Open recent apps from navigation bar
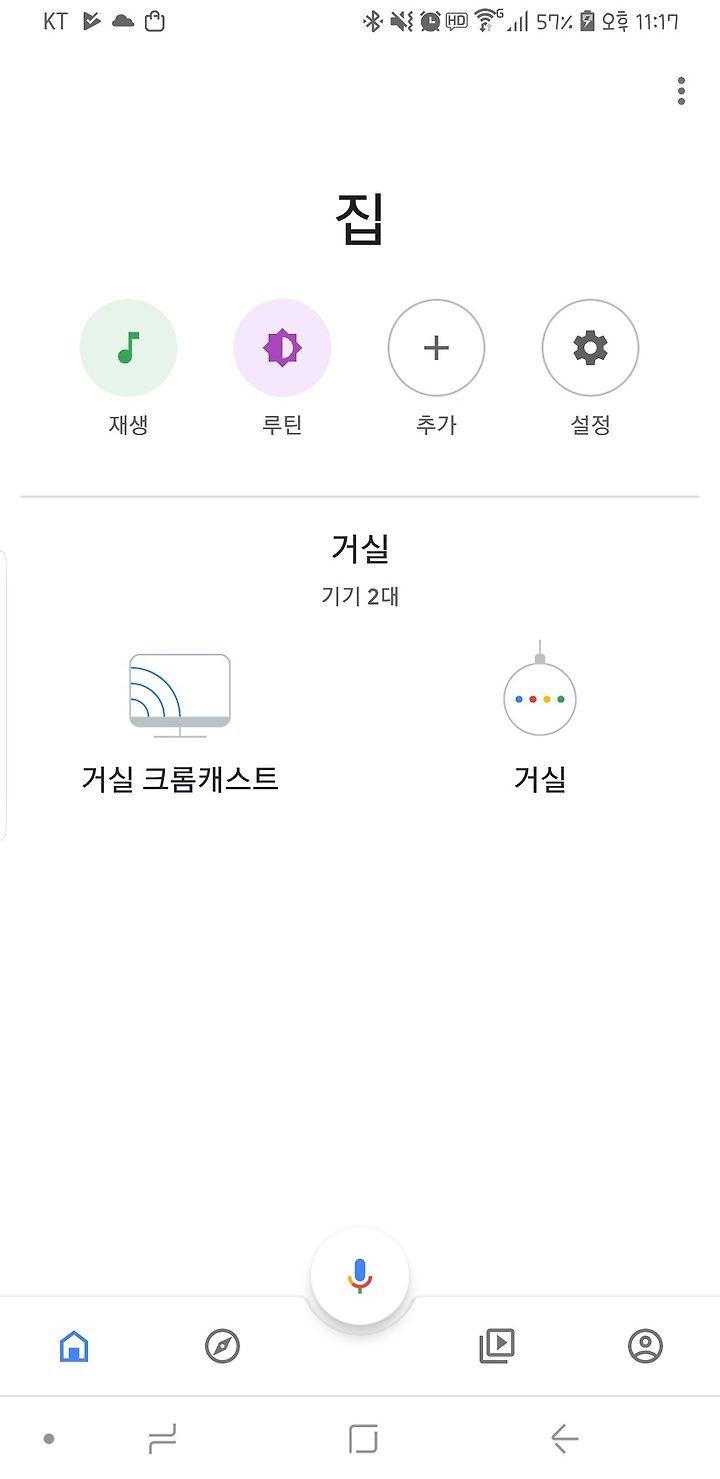The width and height of the screenshot is (720, 1479). 162,1439
